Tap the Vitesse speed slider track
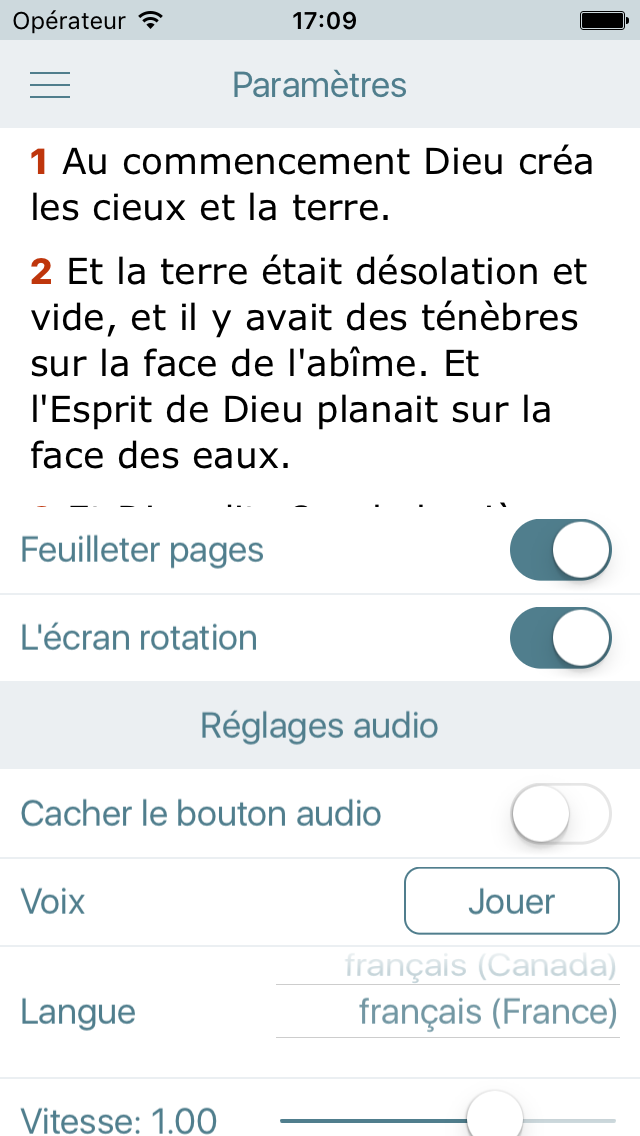 coord(447,1120)
